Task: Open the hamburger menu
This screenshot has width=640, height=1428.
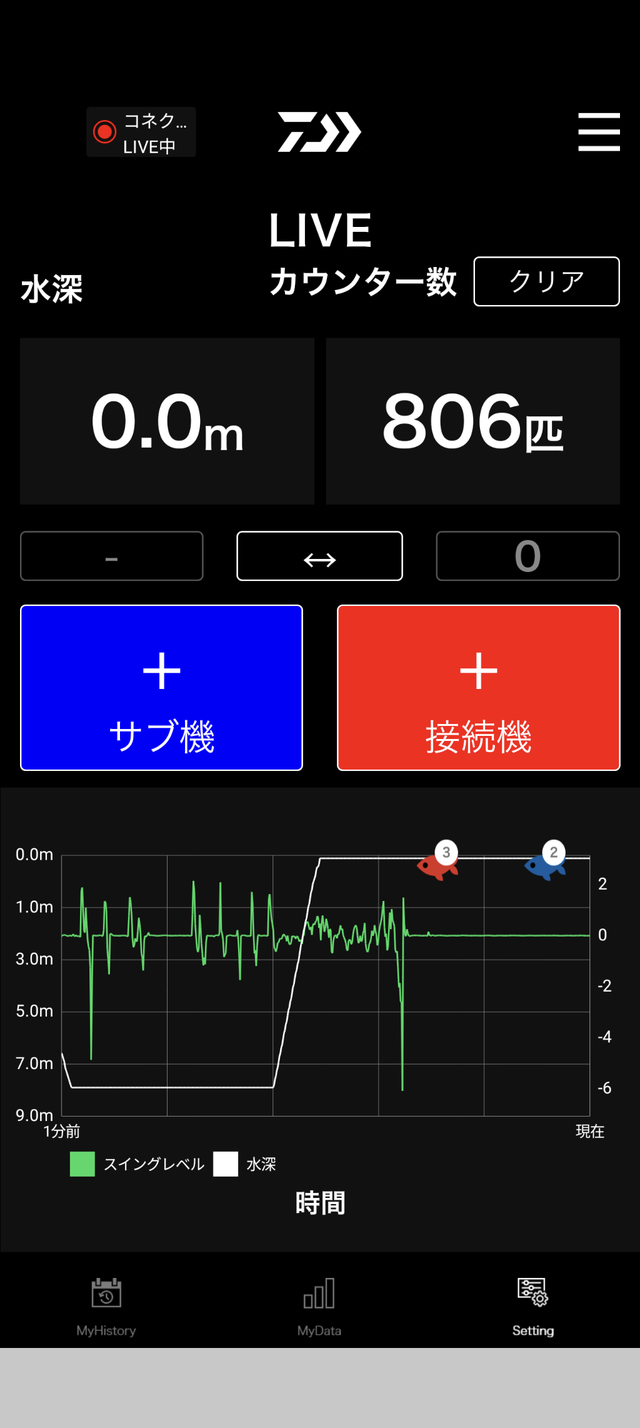Action: tap(598, 132)
